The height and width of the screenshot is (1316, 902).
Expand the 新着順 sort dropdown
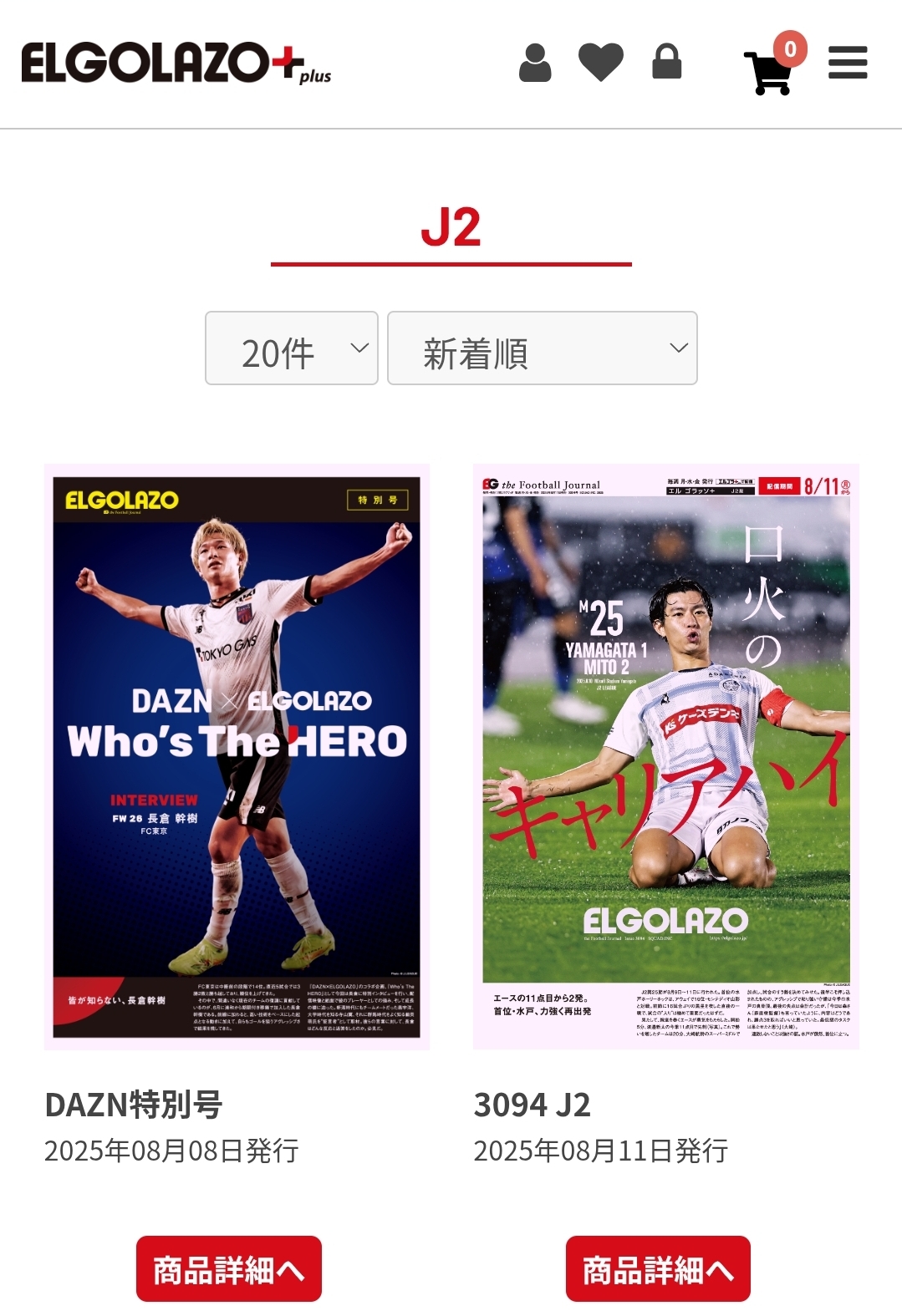[543, 348]
